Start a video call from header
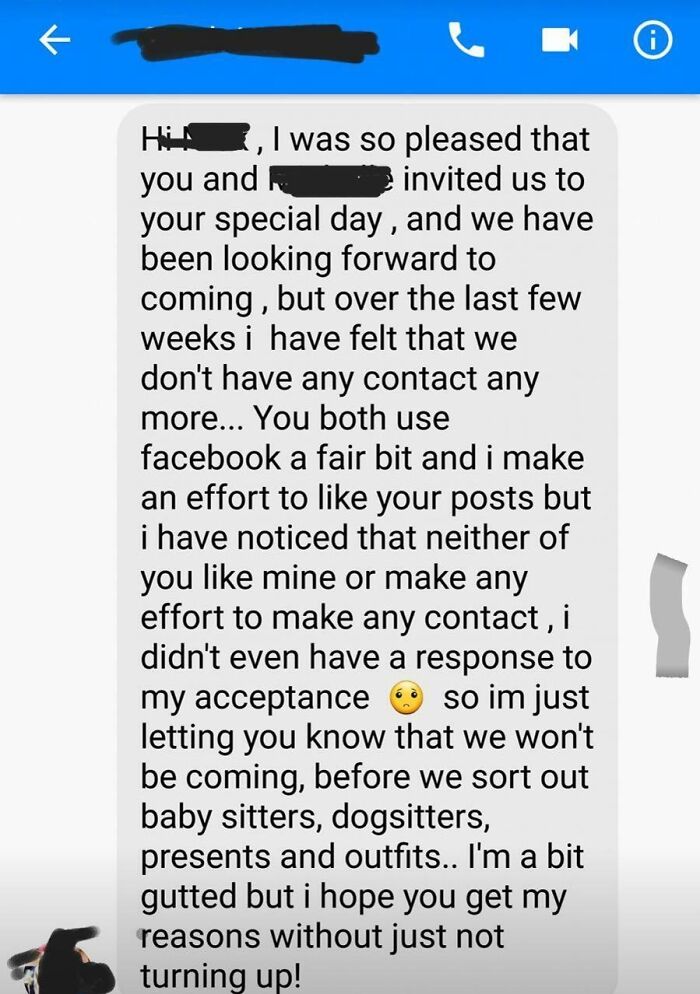Image resolution: width=700 pixels, height=994 pixels. 559,41
